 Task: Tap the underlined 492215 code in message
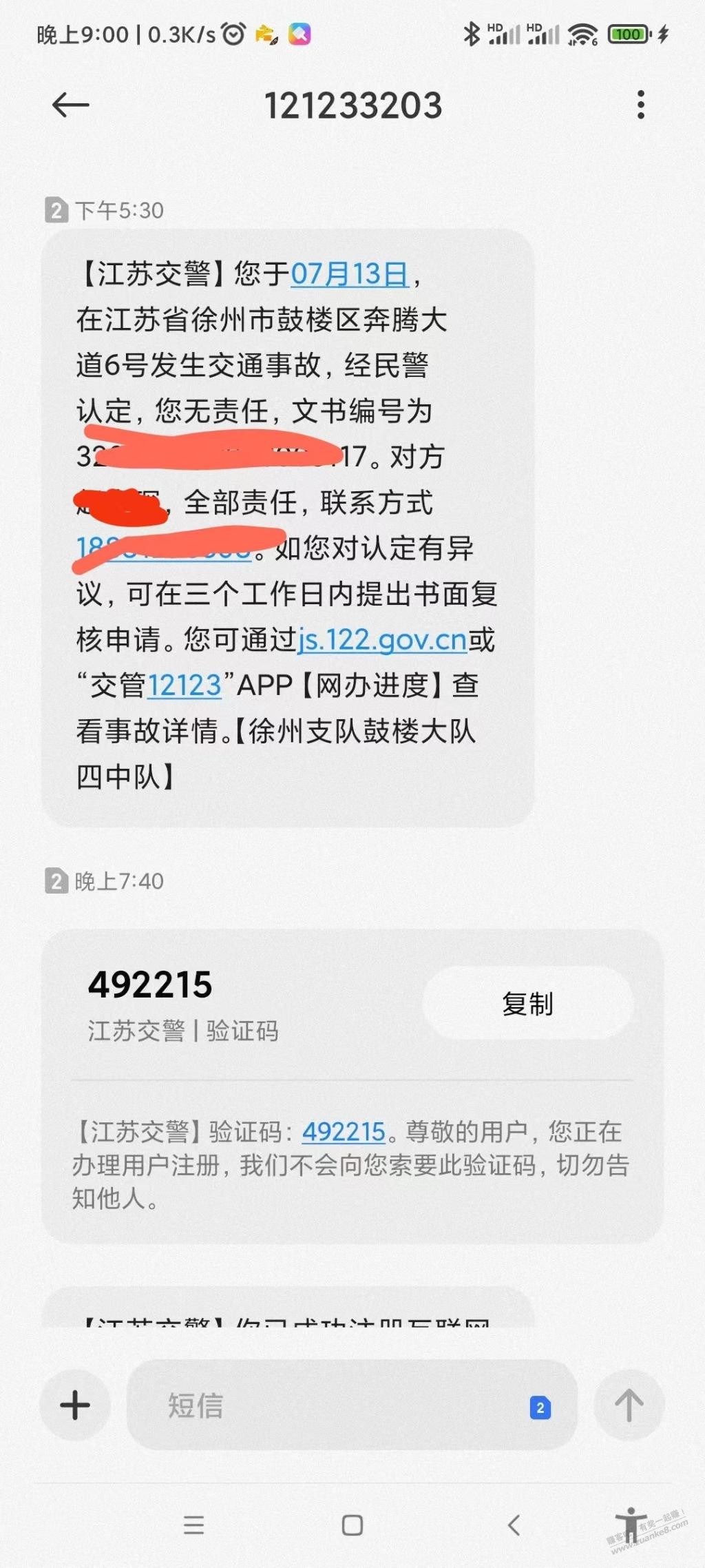pos(344,1132)
